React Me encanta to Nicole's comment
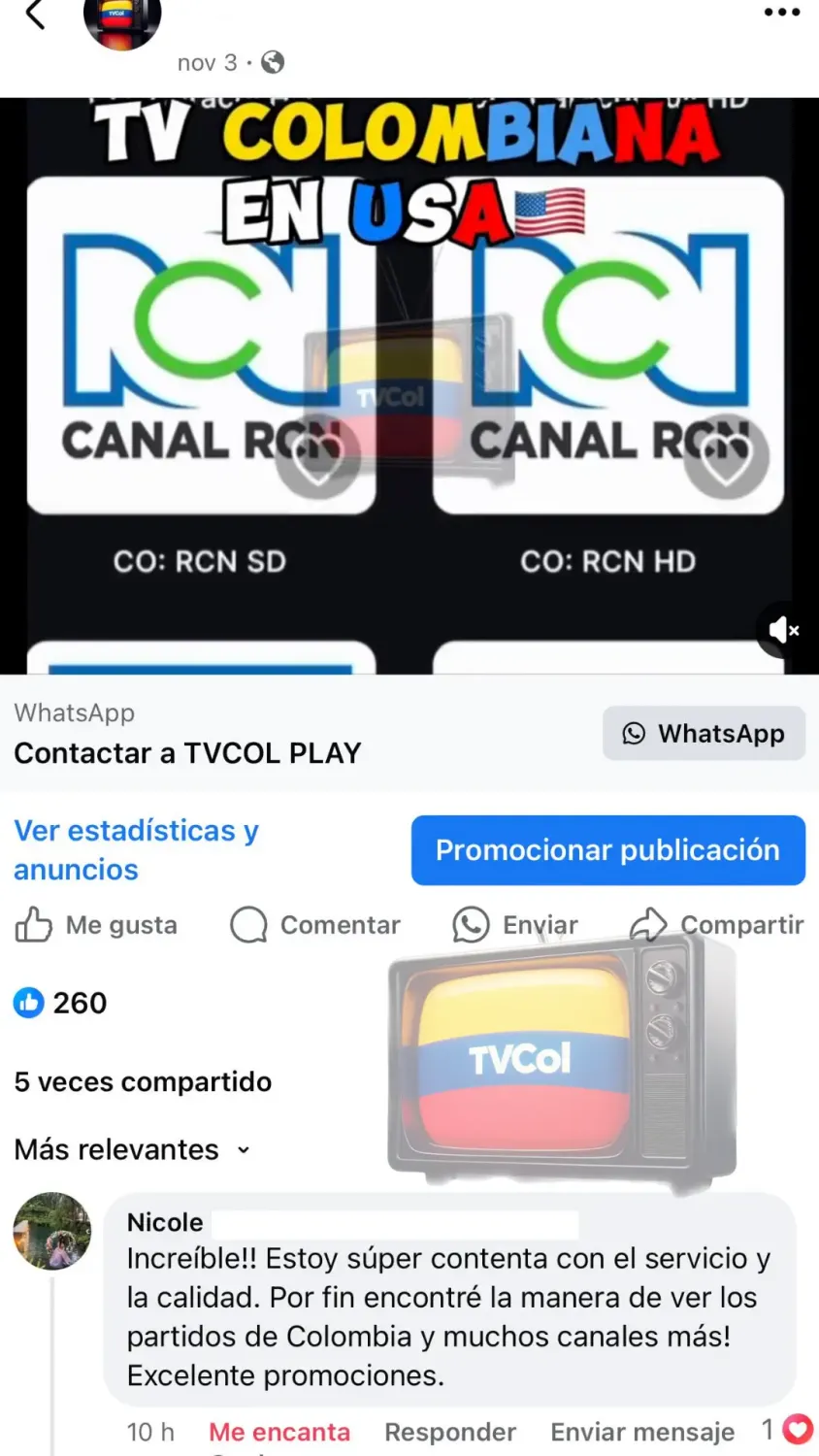This screenshot has height=1456, width=819. point(278,1431)
